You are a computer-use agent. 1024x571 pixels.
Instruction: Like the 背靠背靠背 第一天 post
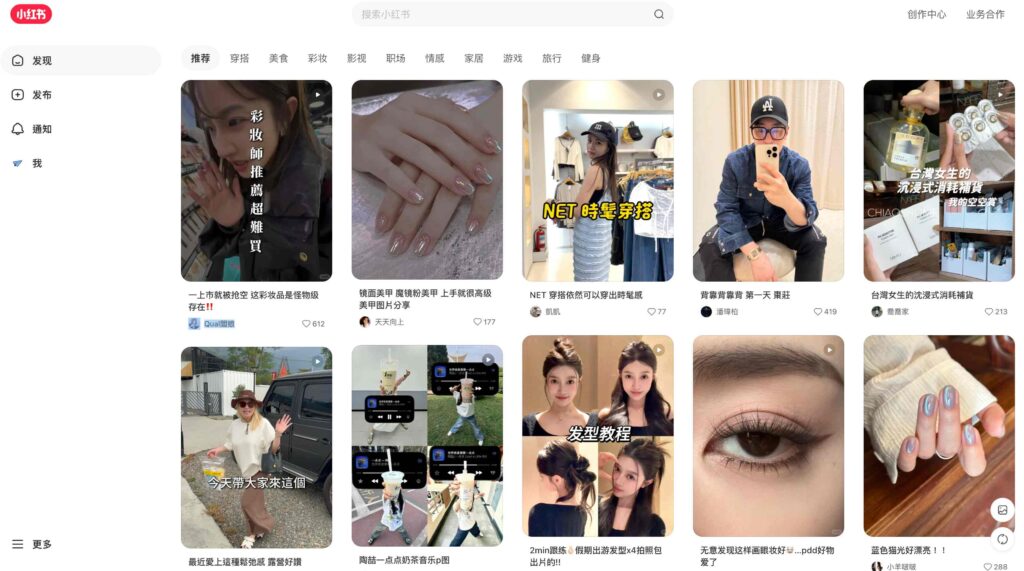click(x=818, y=312)
